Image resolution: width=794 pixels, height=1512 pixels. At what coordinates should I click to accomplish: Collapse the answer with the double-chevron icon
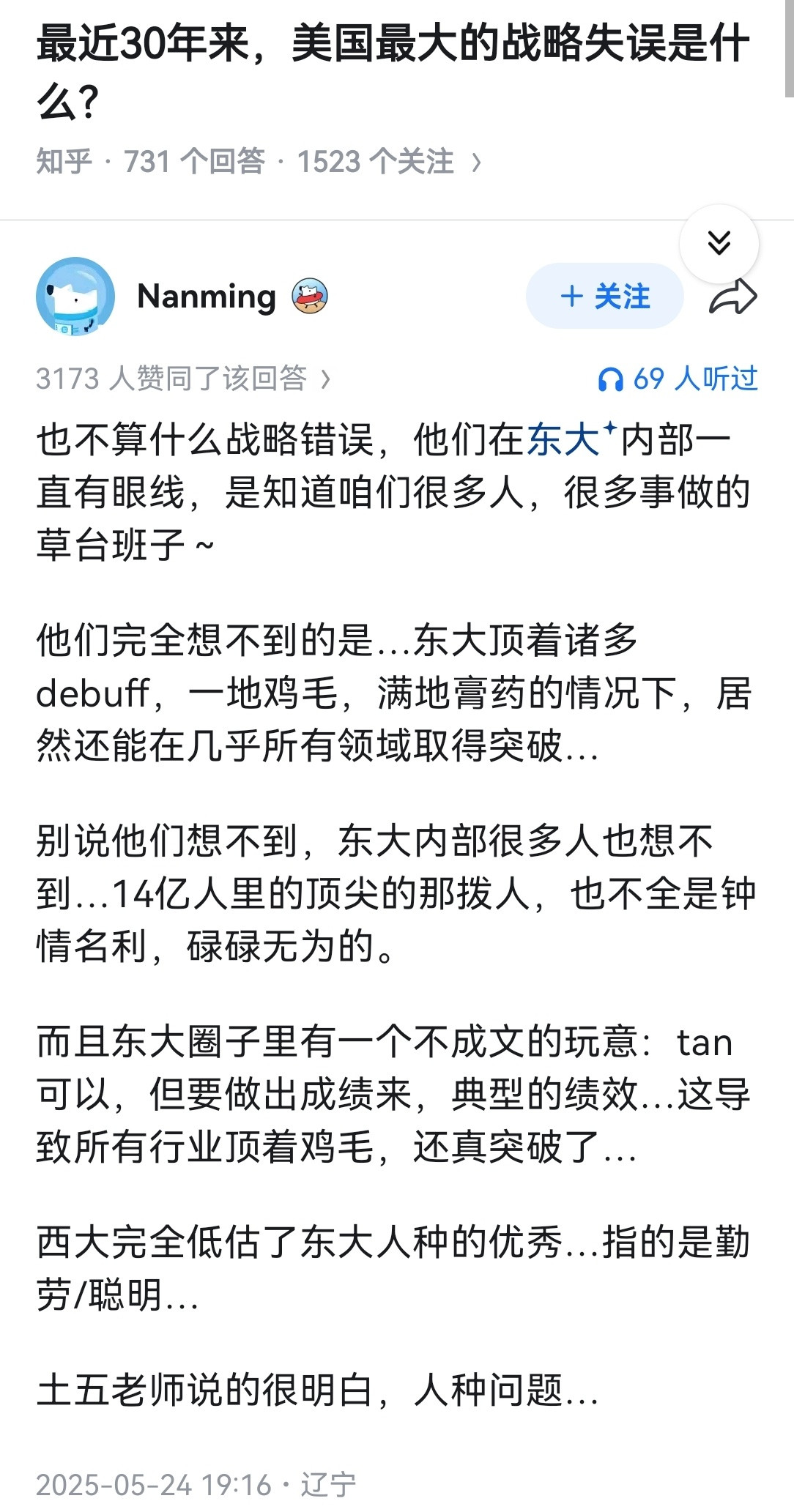pyautogui.click(x=721, y=242)
